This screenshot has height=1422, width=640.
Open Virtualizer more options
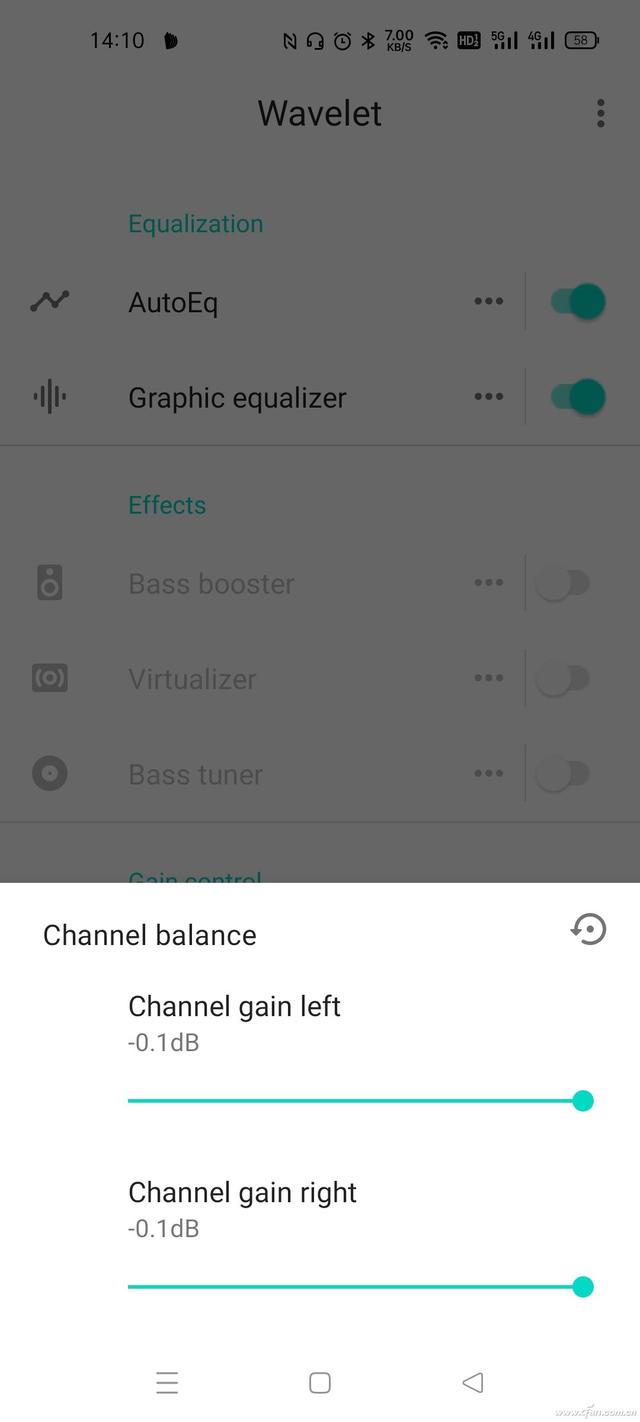[x=488, y=678]
